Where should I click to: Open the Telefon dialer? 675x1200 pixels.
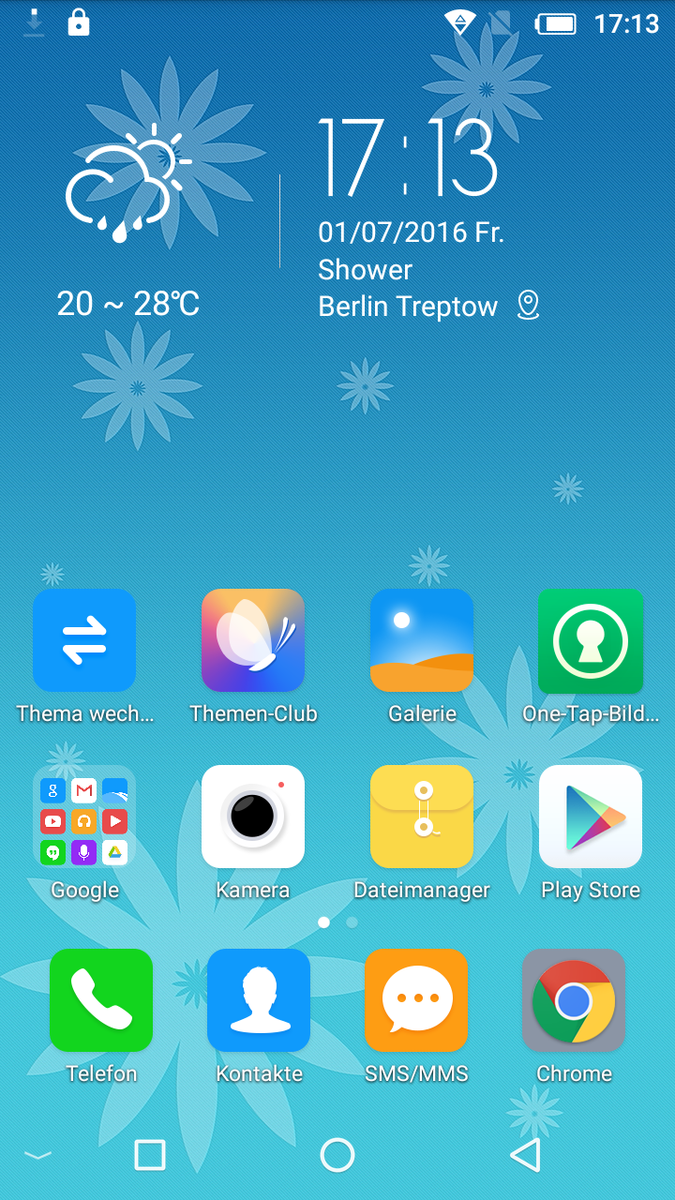(x=101, y=1000)
